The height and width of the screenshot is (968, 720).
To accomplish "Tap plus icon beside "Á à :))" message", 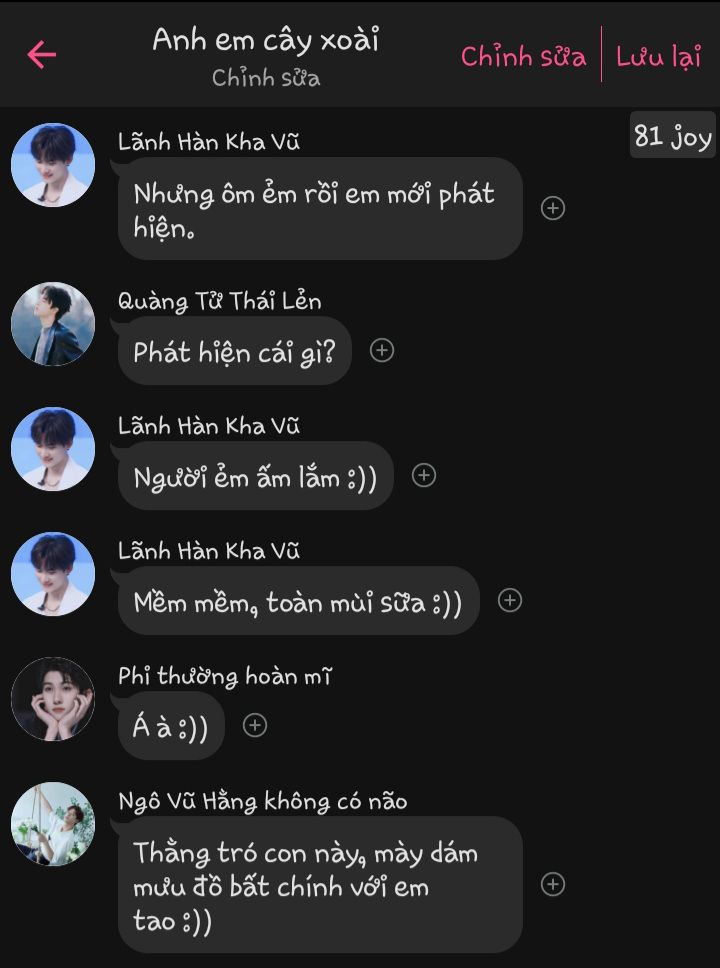I will pyautogui.click(x=255, y=725).
